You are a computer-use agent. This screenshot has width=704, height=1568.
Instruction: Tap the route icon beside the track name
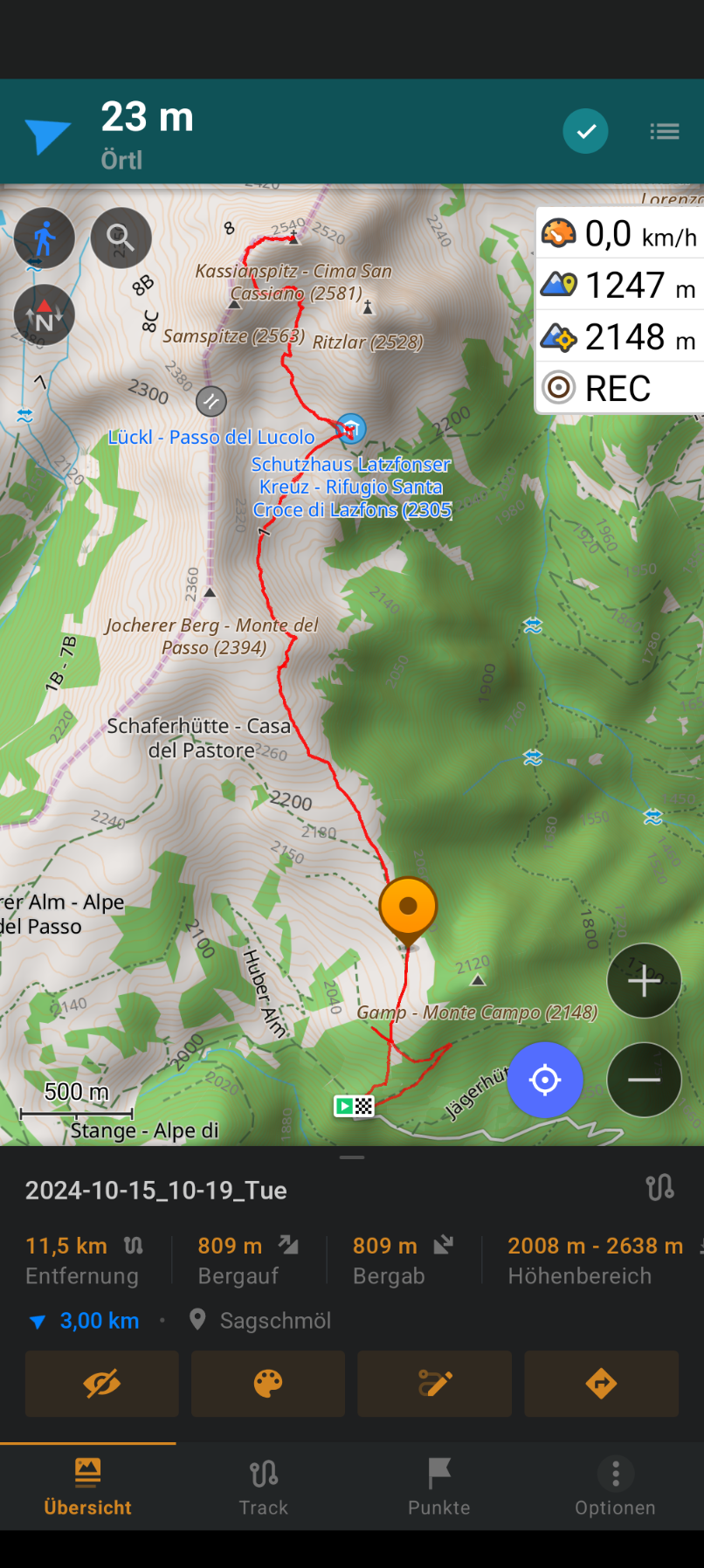660,1187
